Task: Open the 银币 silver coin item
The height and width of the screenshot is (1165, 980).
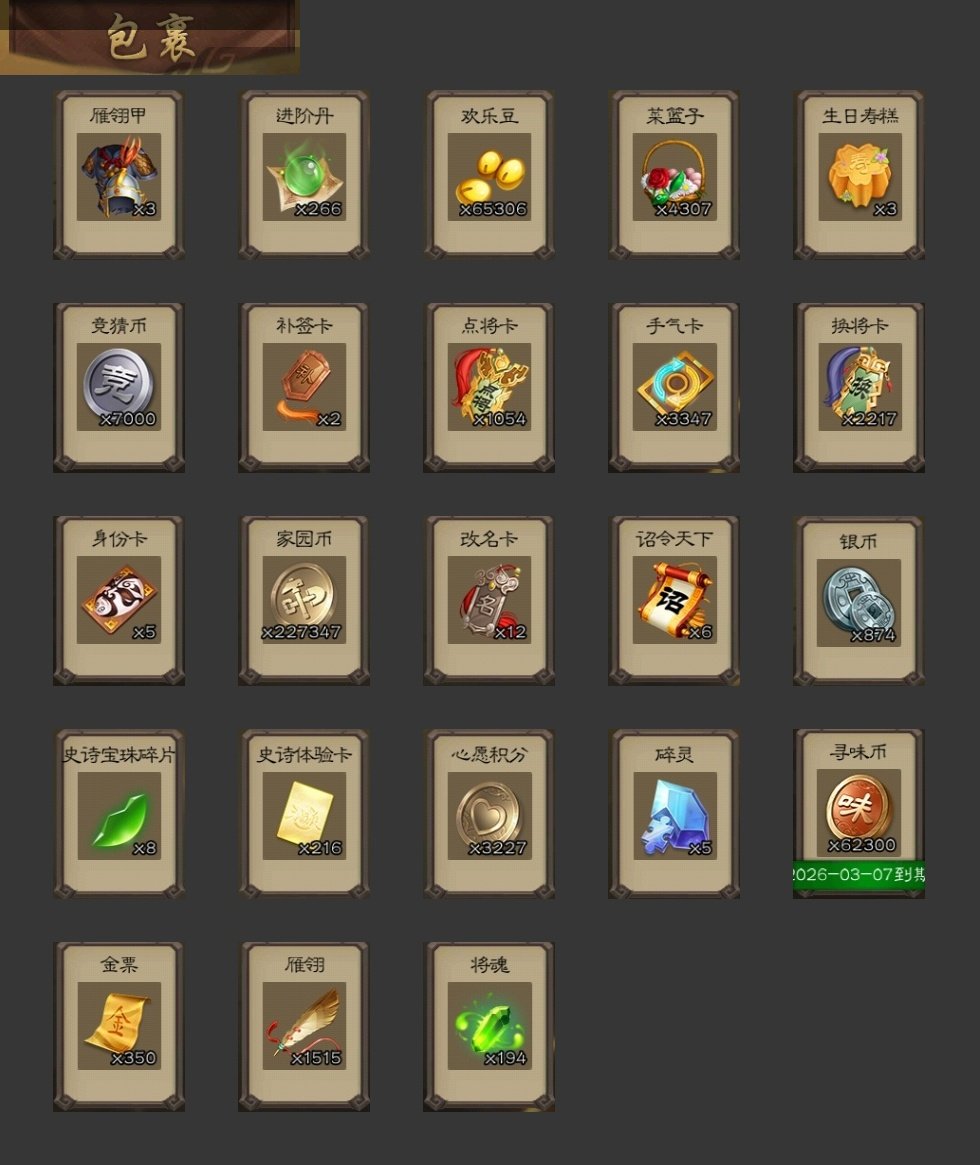Action: point(859,601)
